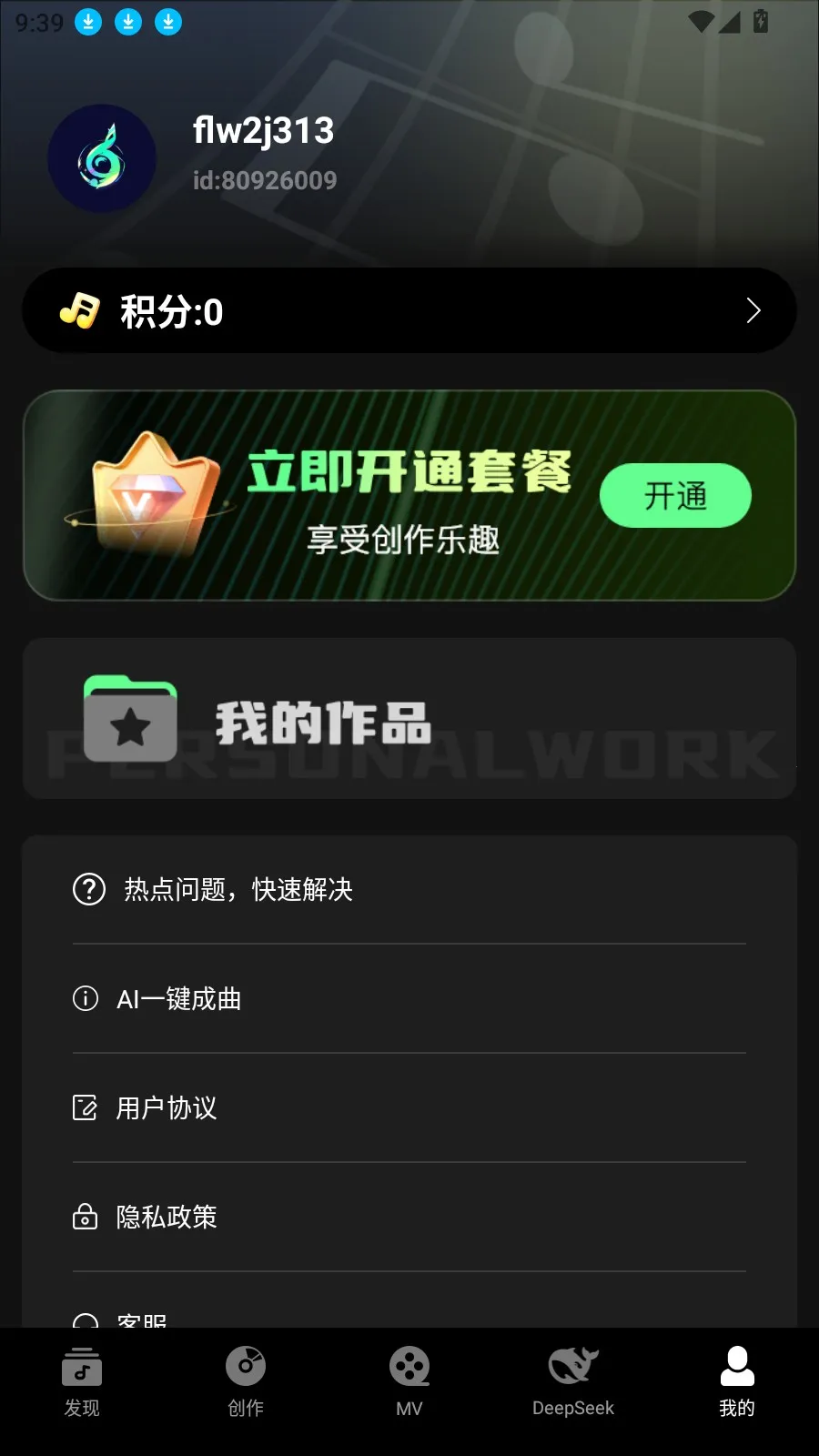
Task: Open the user avatar image
Action: [x=101, y=157]
